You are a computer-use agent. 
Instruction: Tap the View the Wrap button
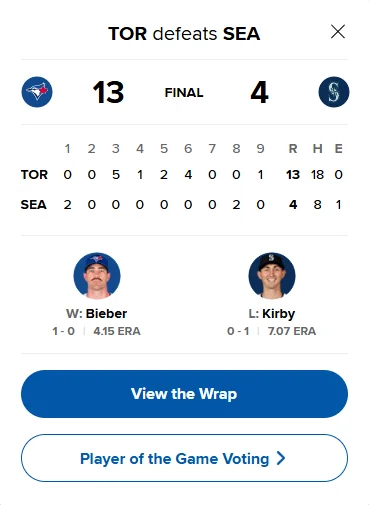(x=184, y=394)
